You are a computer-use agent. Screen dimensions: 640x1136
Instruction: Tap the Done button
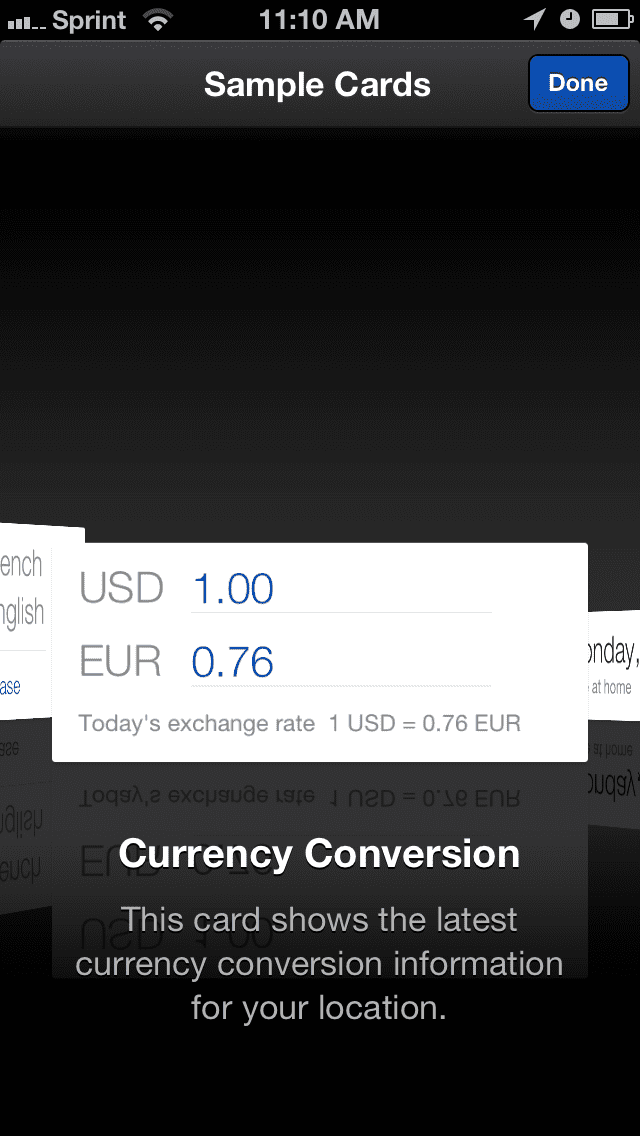pyautogui.click(x=578, y=83)
